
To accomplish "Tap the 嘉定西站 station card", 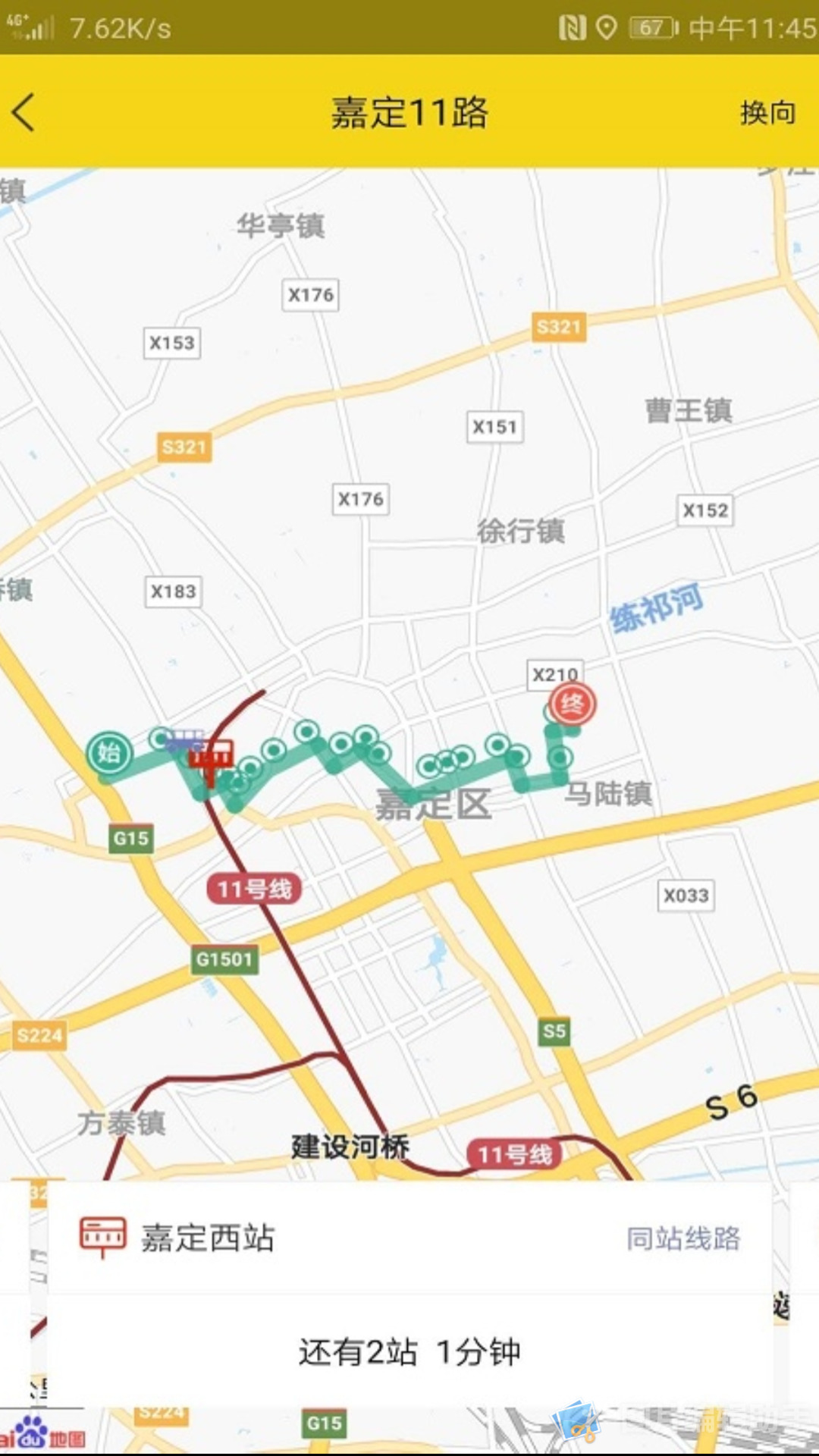I will click(x=209, y=1238).
